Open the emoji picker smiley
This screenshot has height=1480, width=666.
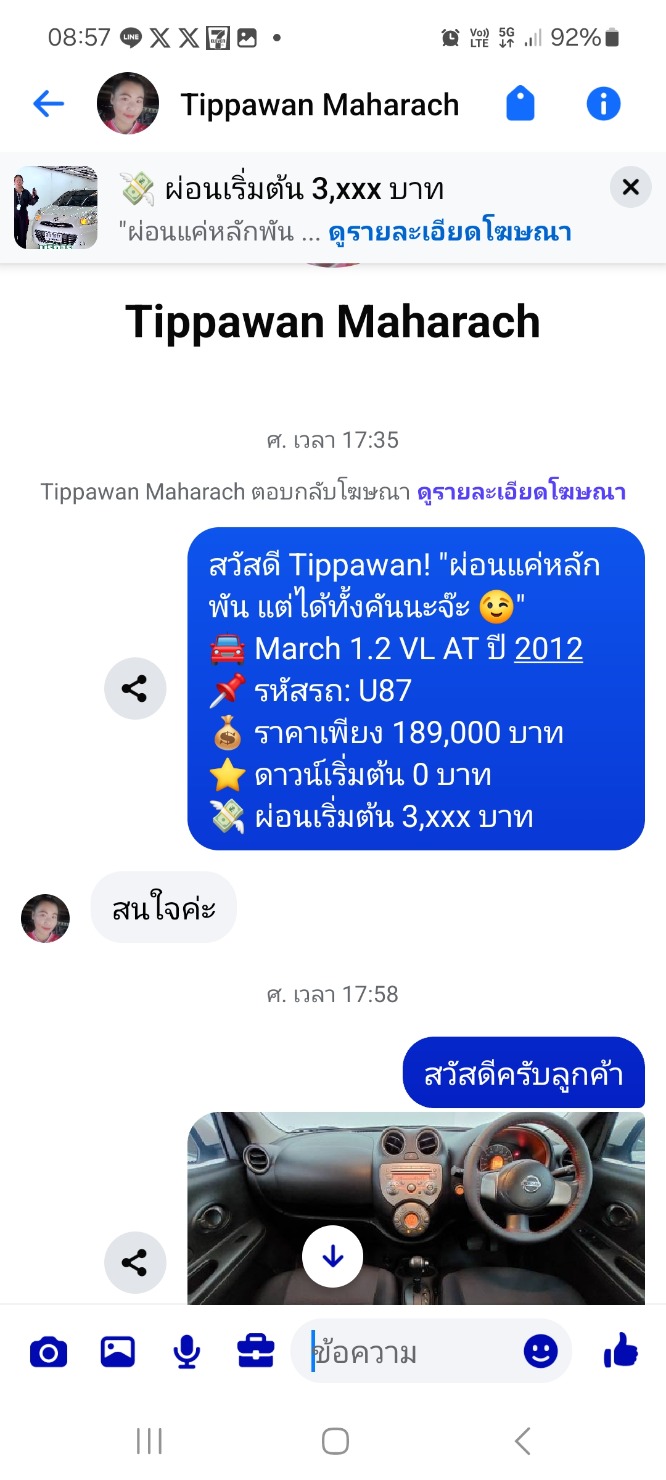(x=540, y=1353)
